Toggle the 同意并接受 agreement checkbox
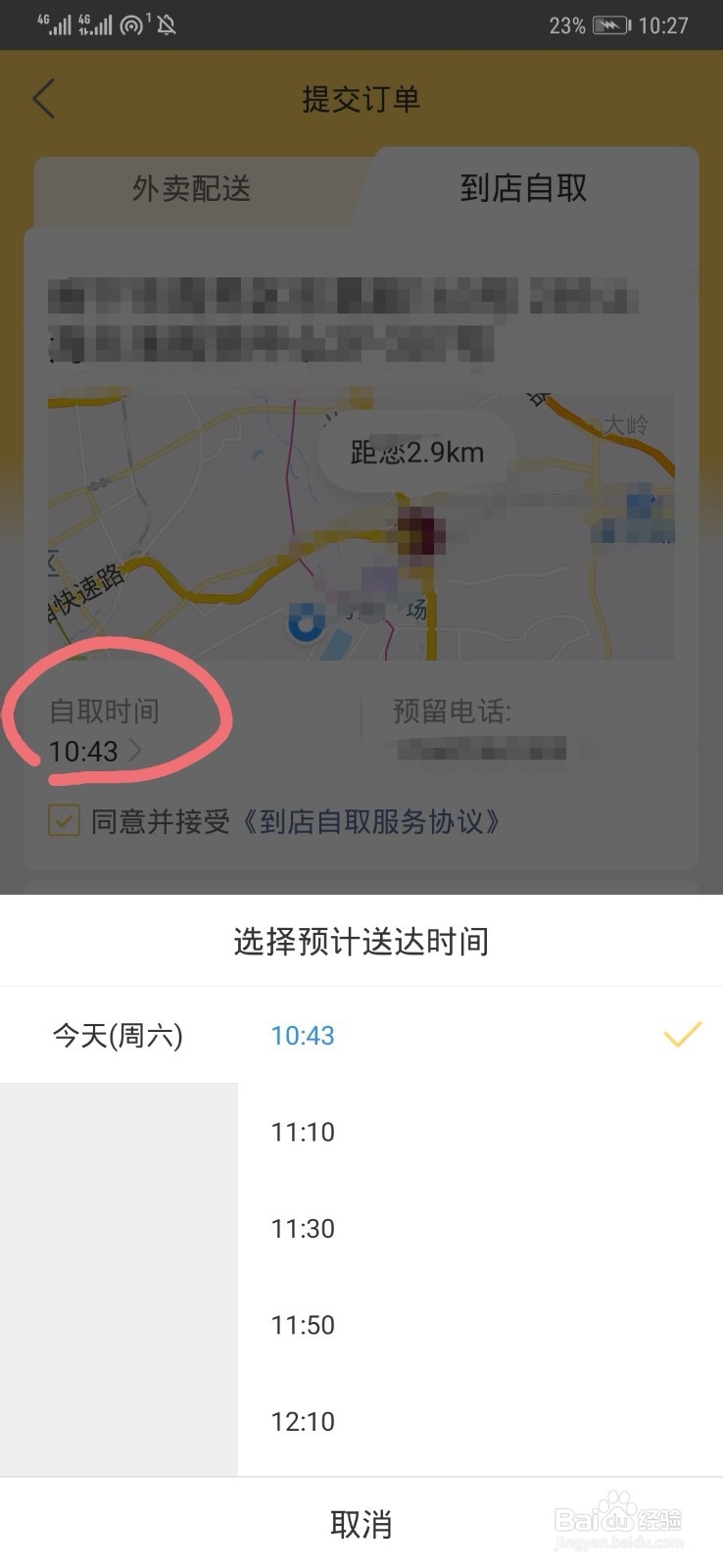This screenshot has height=1568, width=723. pos(64,820)
